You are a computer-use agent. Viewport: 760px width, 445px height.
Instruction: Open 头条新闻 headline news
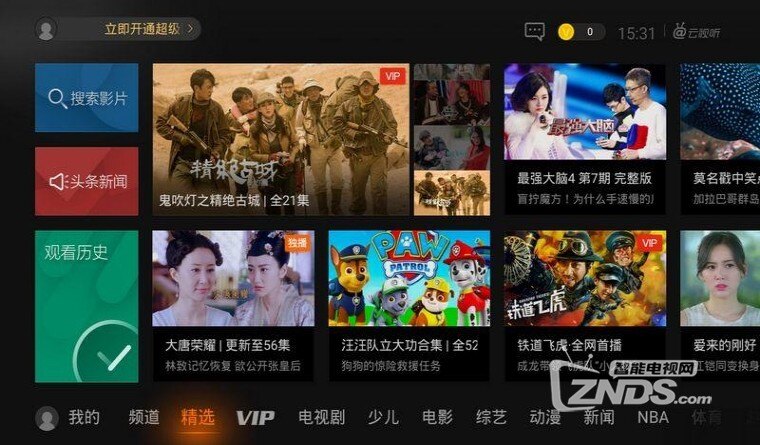[x=86, y=182]
